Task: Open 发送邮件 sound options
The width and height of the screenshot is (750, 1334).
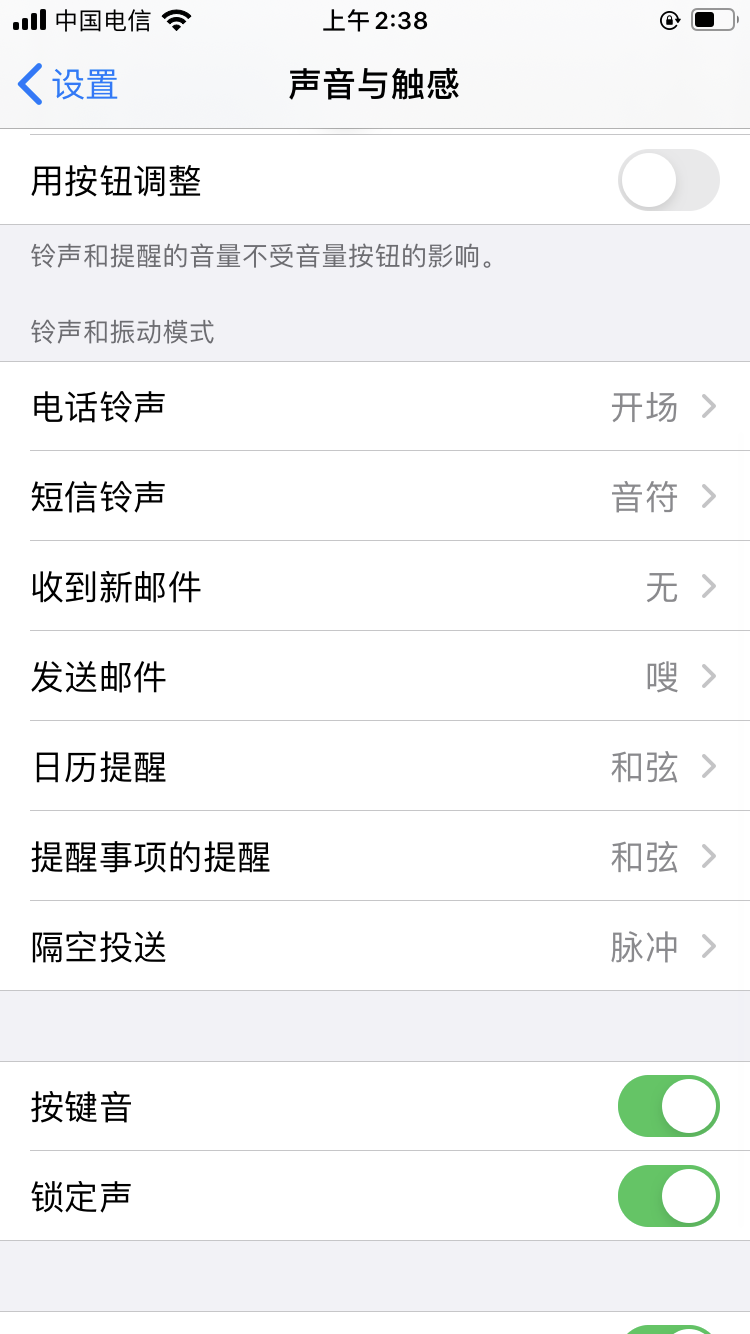Action: 375,676
